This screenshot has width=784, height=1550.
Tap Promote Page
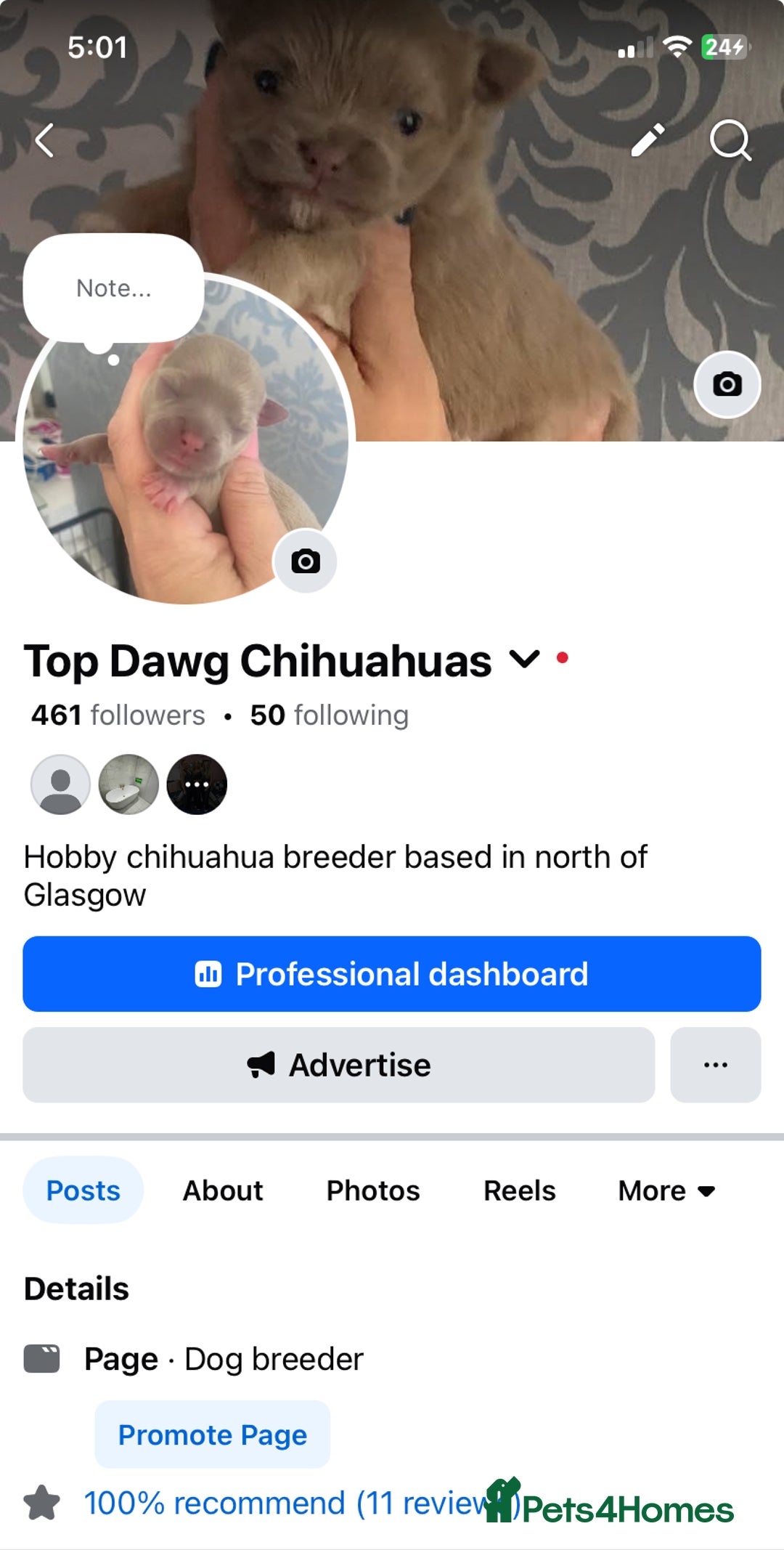(x=211, y=1435)
